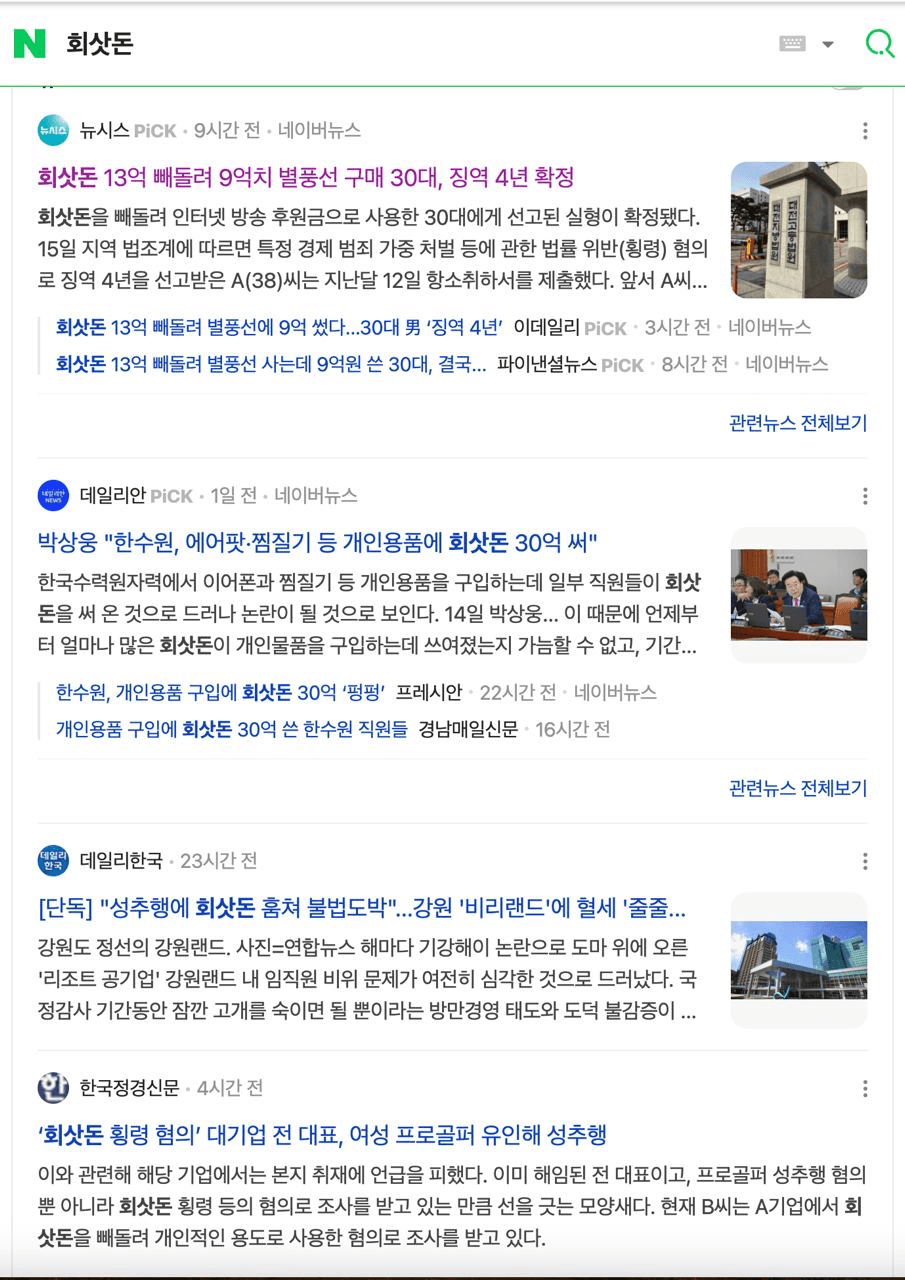Open the 강원랜드 building thumbnail
The width and height of the screenshot is (905, 1280).
click(x=798, y=960)
